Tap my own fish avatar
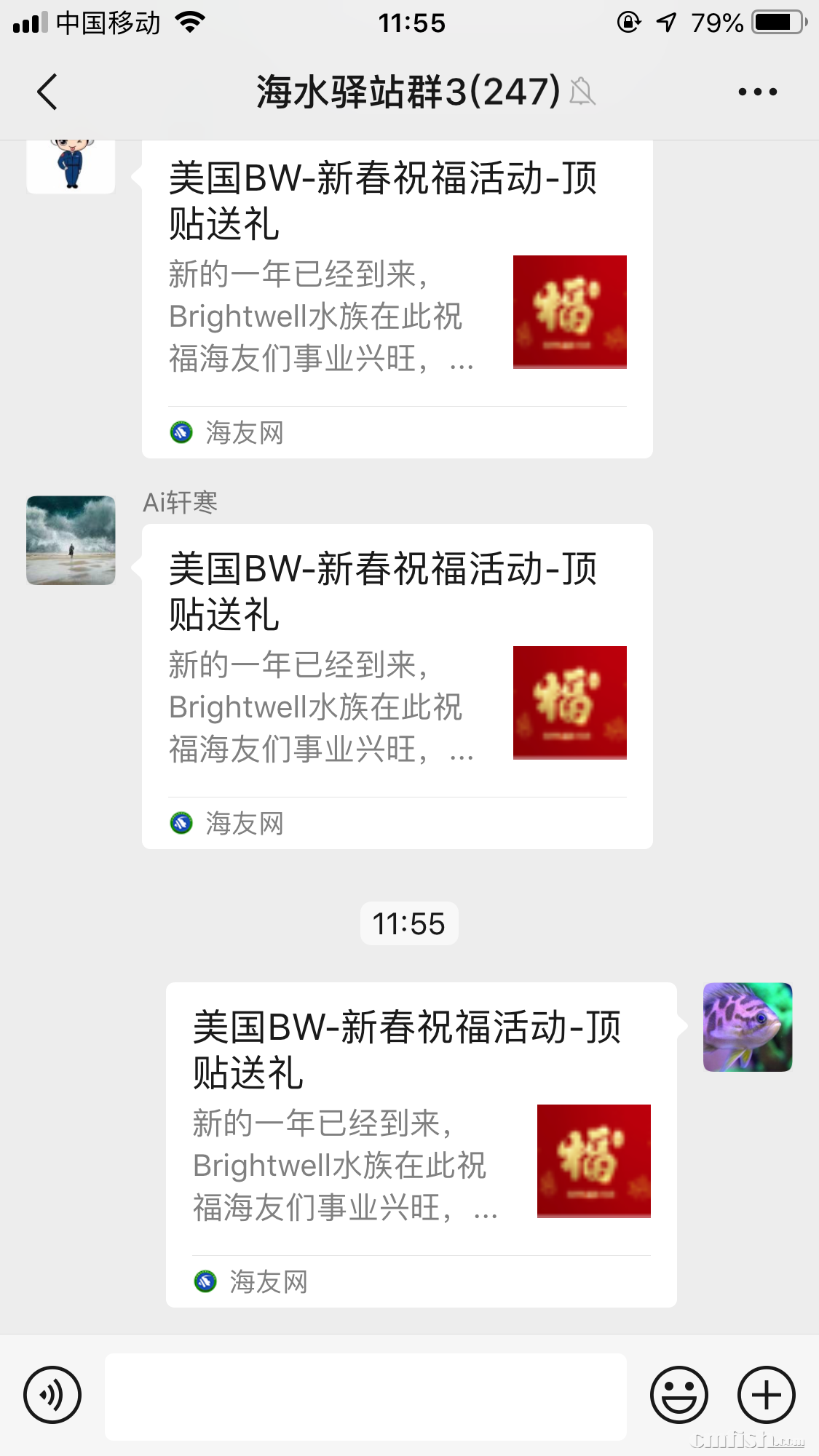Image resolution: width=819 pixels, height=1456 pixels. [x=747, y=1027]
